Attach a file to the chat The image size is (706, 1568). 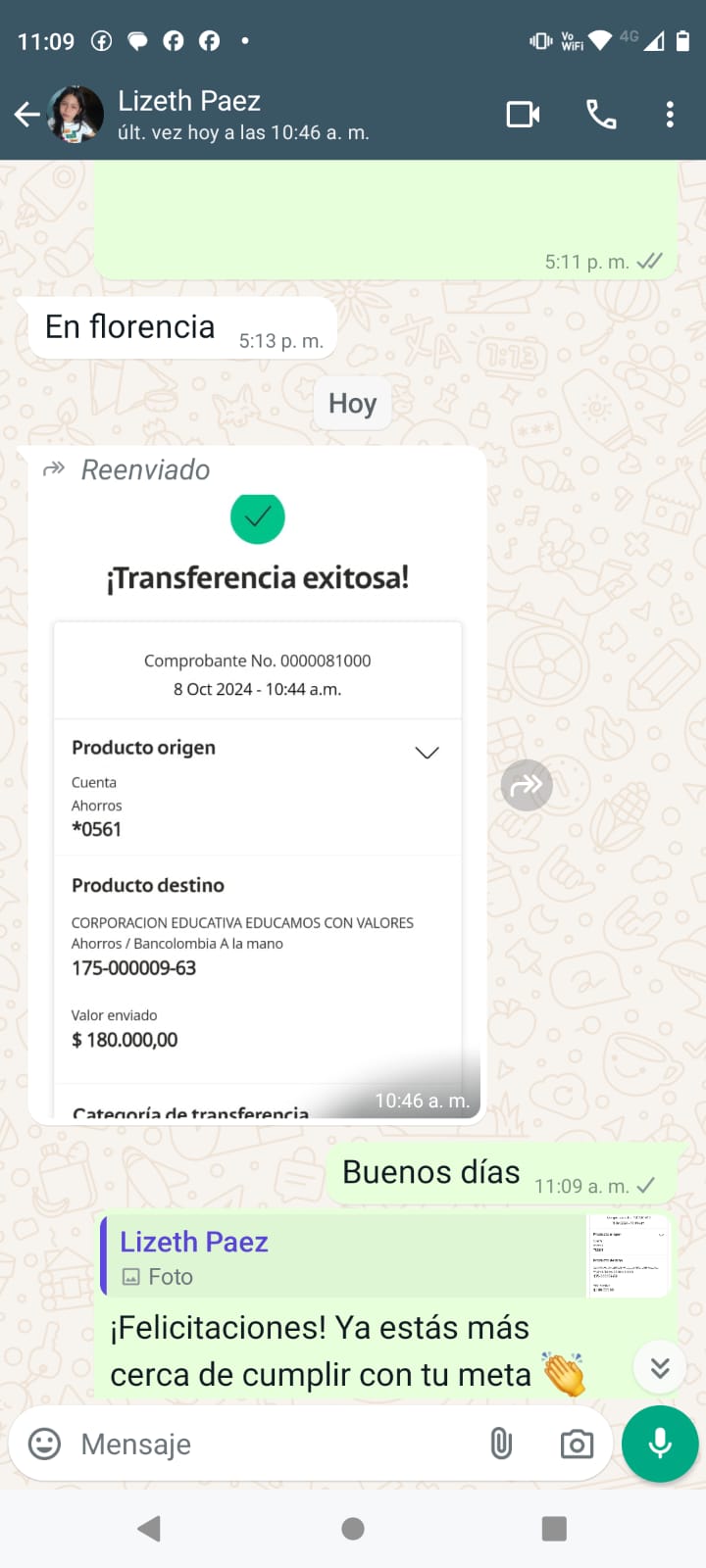[501, 1444]
